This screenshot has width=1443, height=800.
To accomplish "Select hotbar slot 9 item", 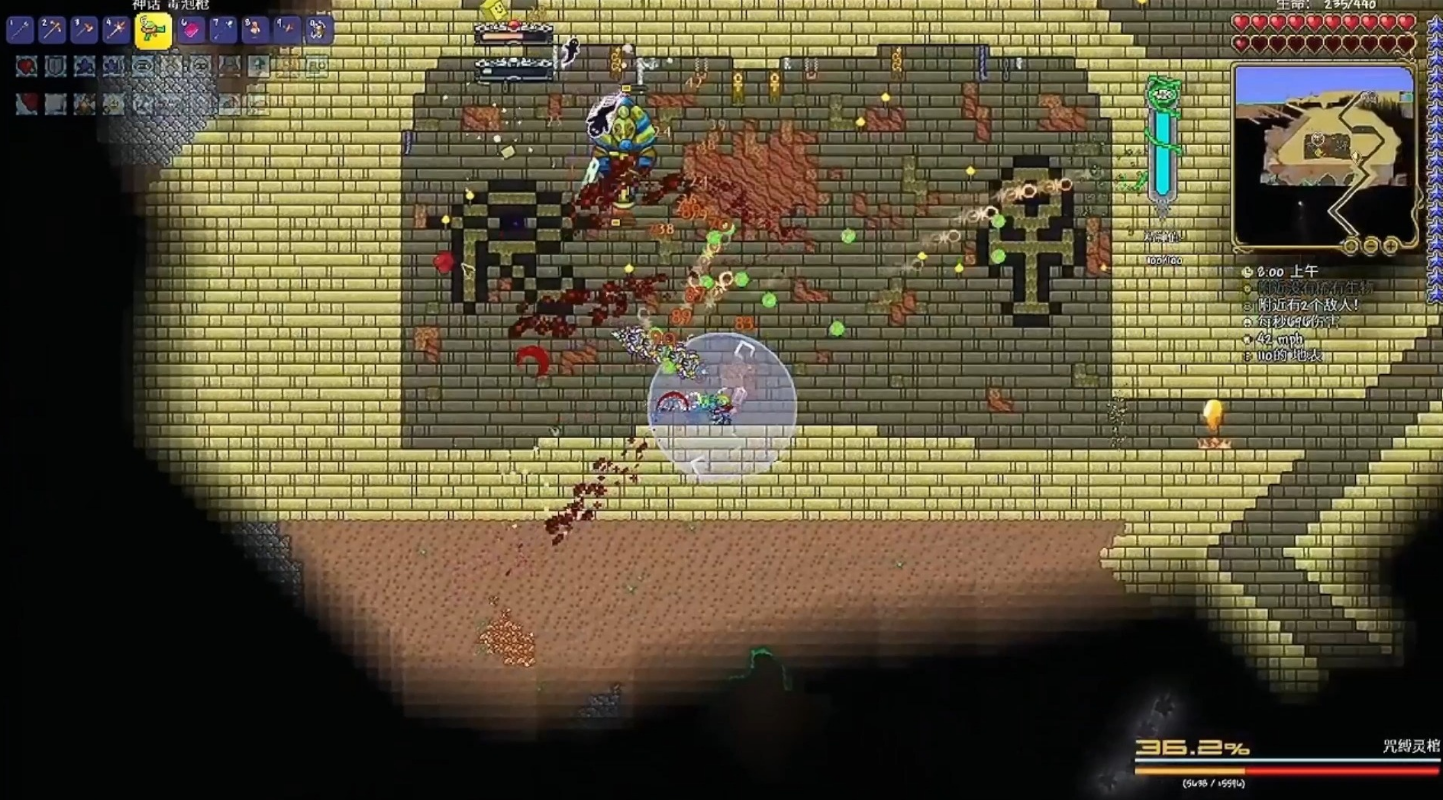I will tap(287, 30).
